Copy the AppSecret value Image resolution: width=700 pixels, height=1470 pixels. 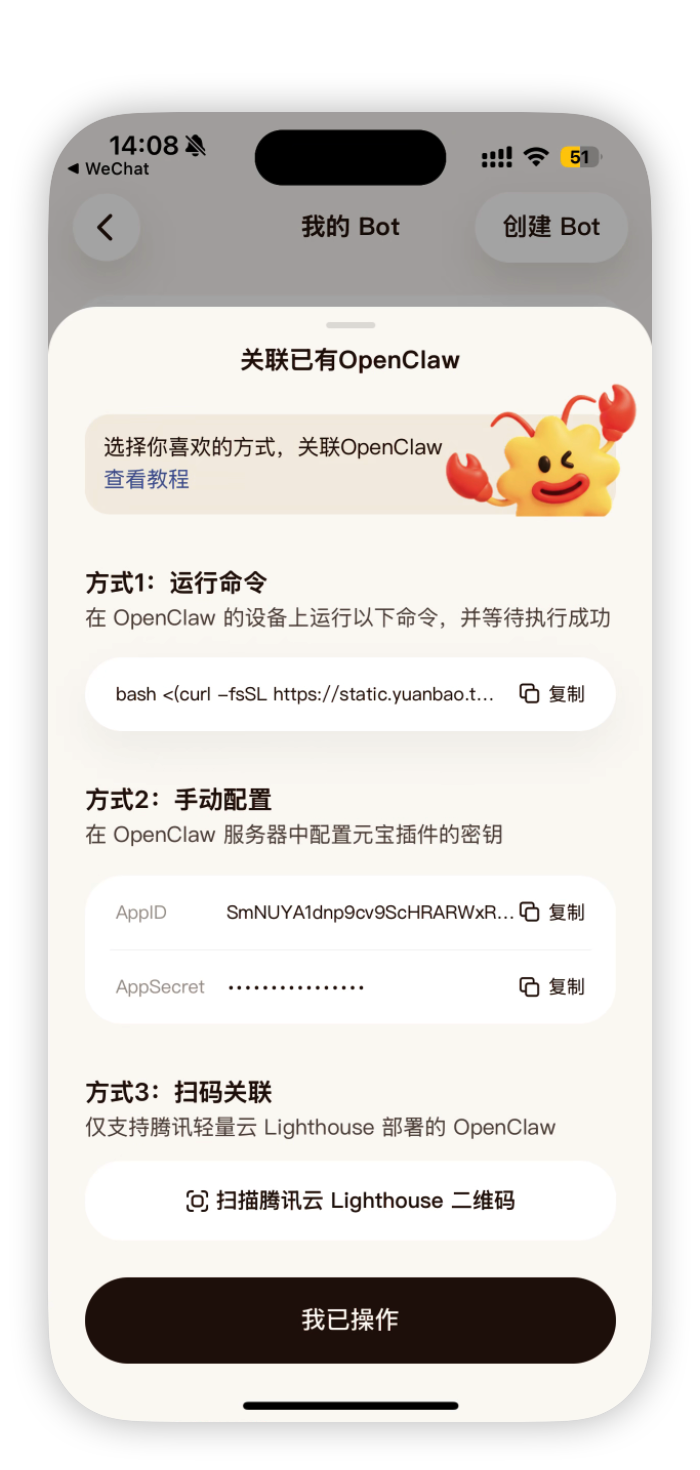click(x=552, y=987)
